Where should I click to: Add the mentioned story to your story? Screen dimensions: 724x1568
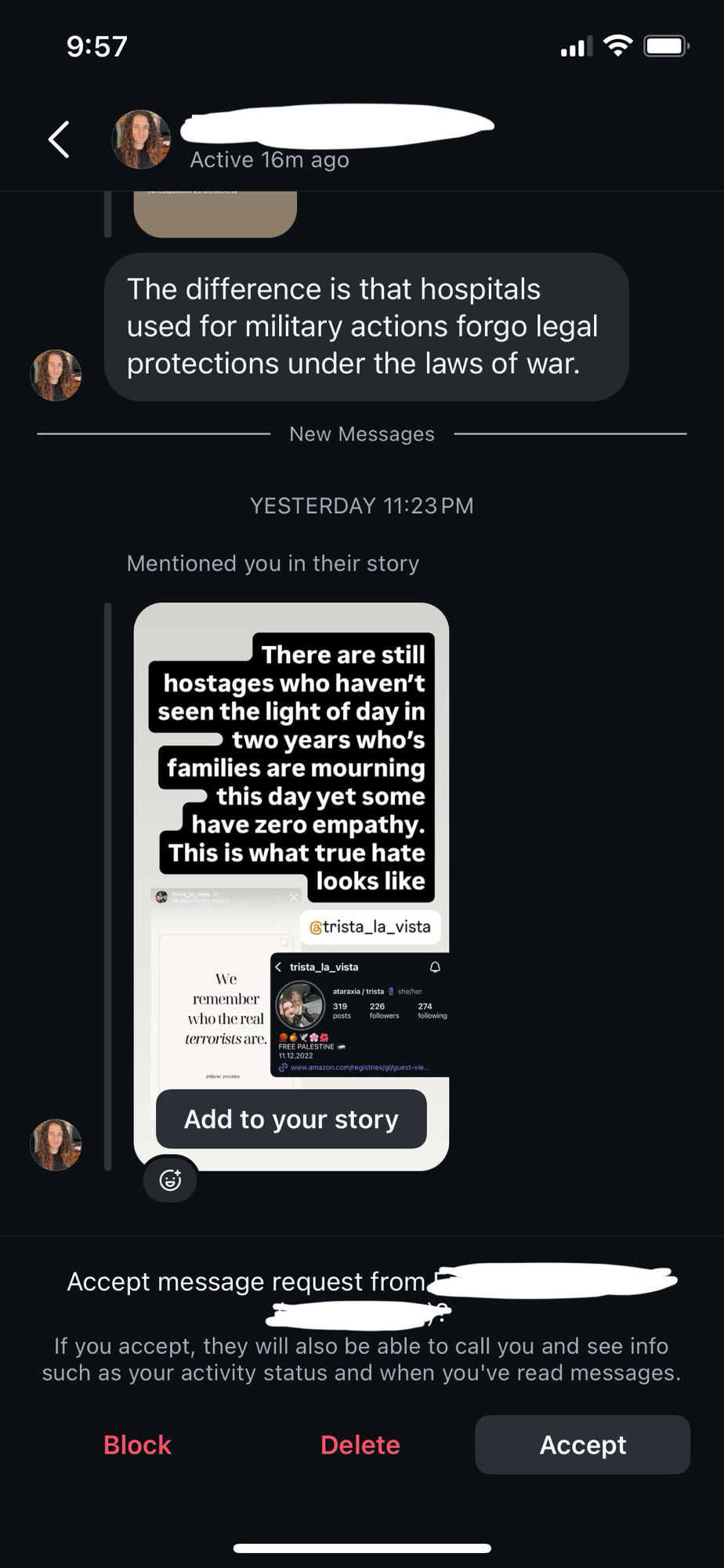(291, 1119)
